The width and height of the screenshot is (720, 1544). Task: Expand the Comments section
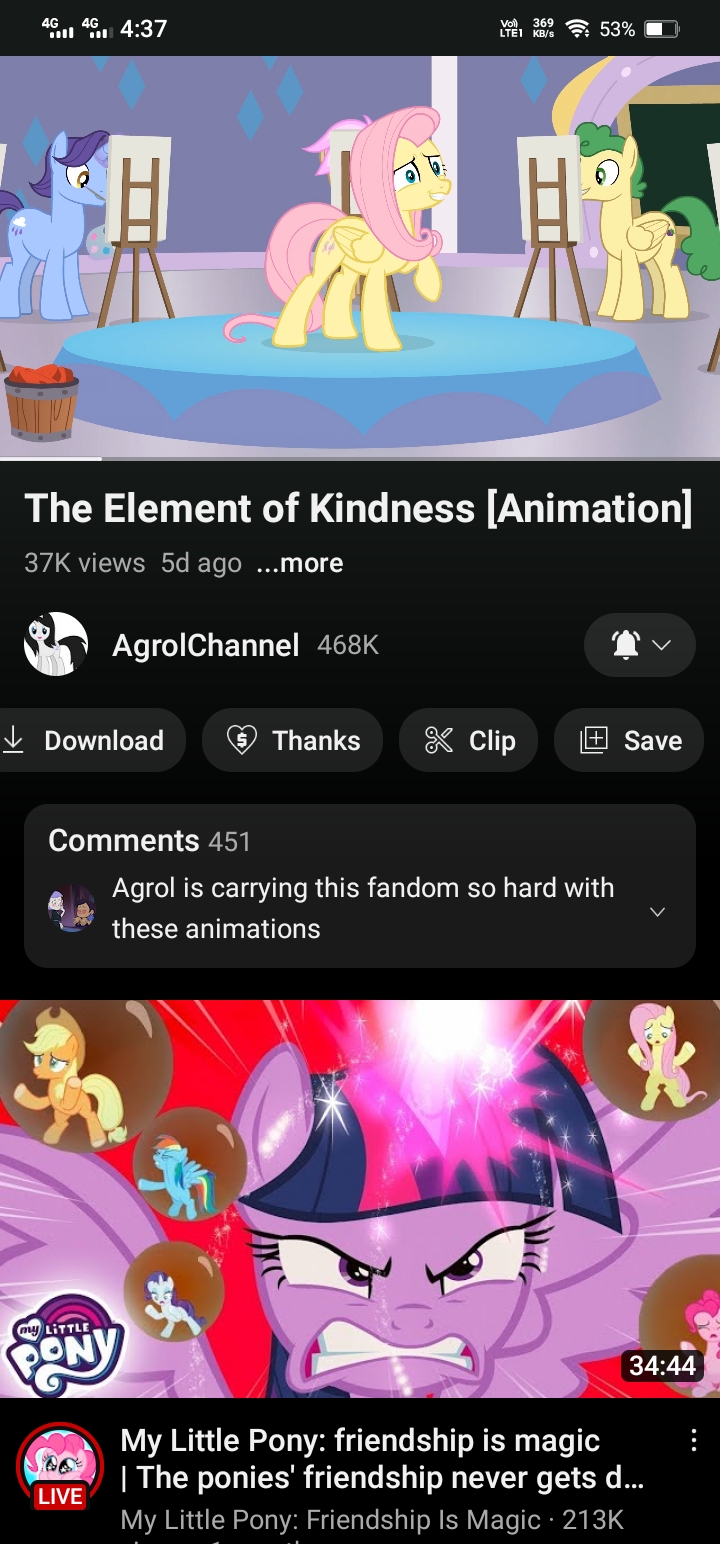[360, 886]
